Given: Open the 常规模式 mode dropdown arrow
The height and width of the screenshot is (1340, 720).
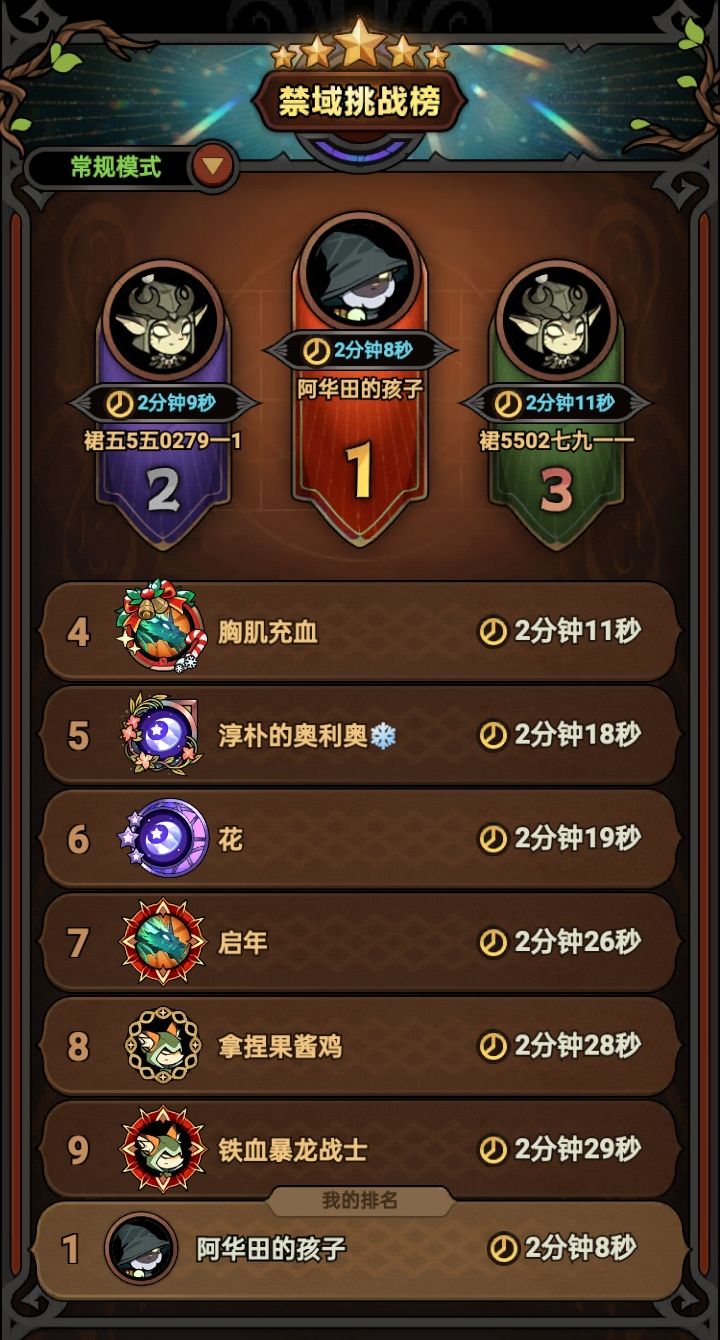Looking at the screenshot, I should (212, 166).
